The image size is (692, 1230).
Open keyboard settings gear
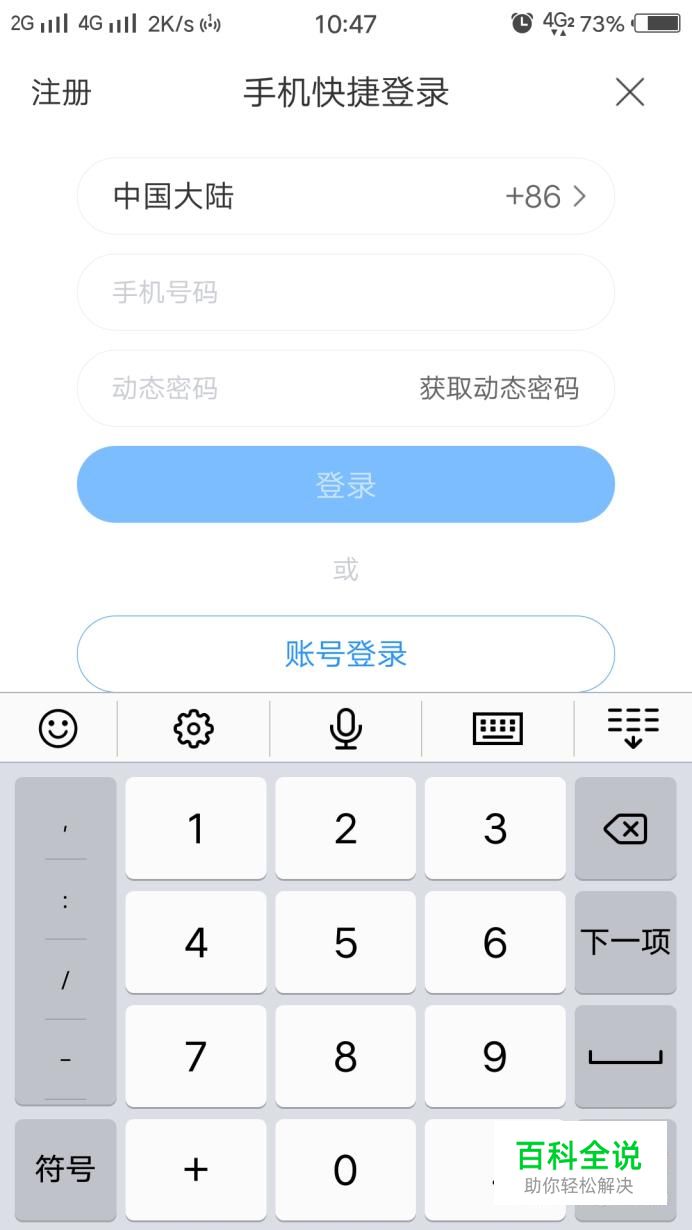(193, 728)
